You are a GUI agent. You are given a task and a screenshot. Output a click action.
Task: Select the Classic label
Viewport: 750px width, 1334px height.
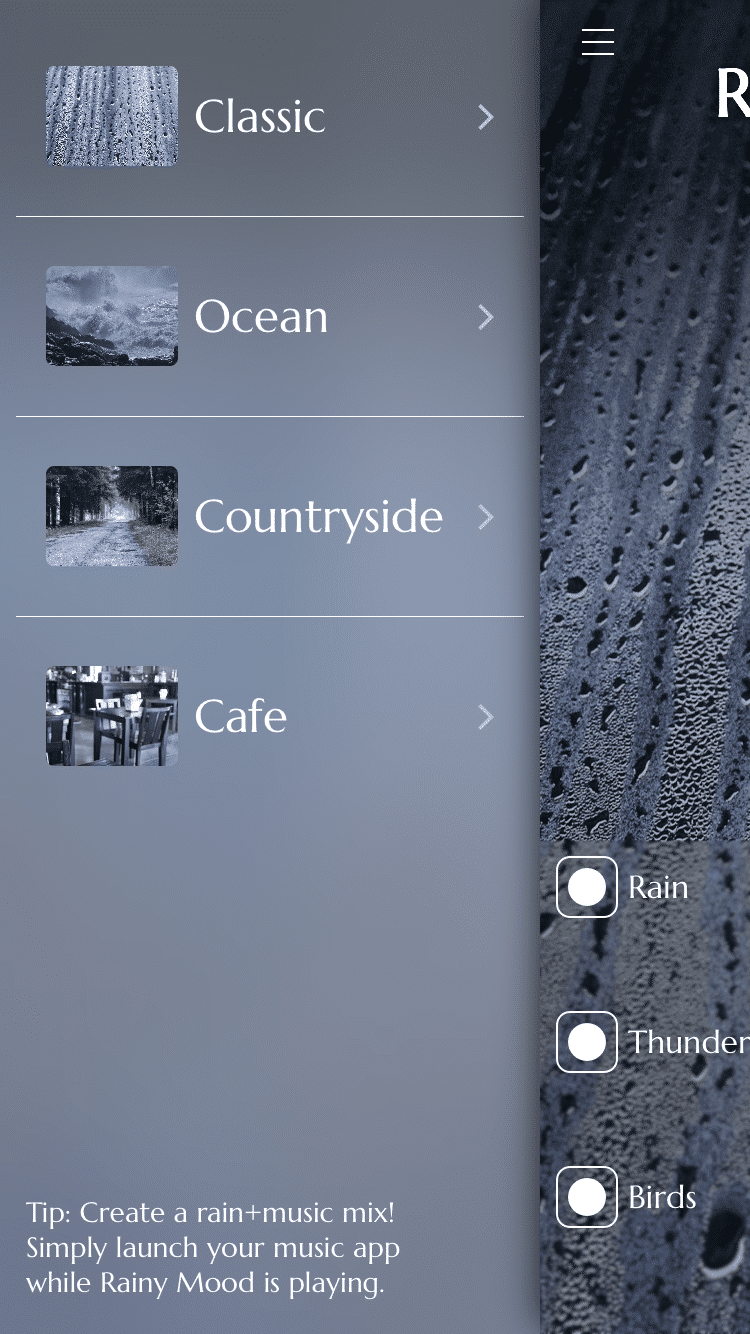[261, 117]
